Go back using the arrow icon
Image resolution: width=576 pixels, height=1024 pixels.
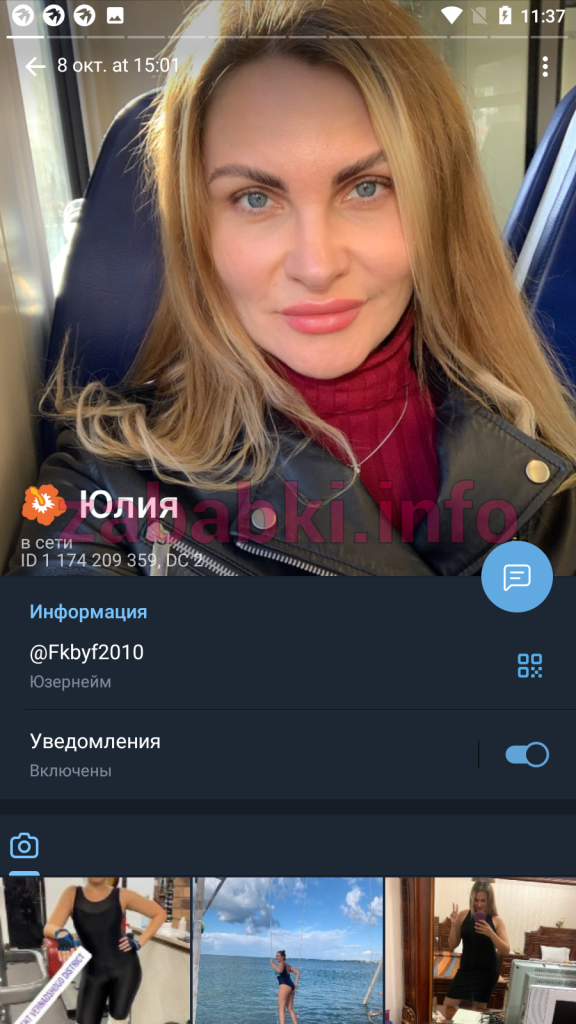(35, 66)
